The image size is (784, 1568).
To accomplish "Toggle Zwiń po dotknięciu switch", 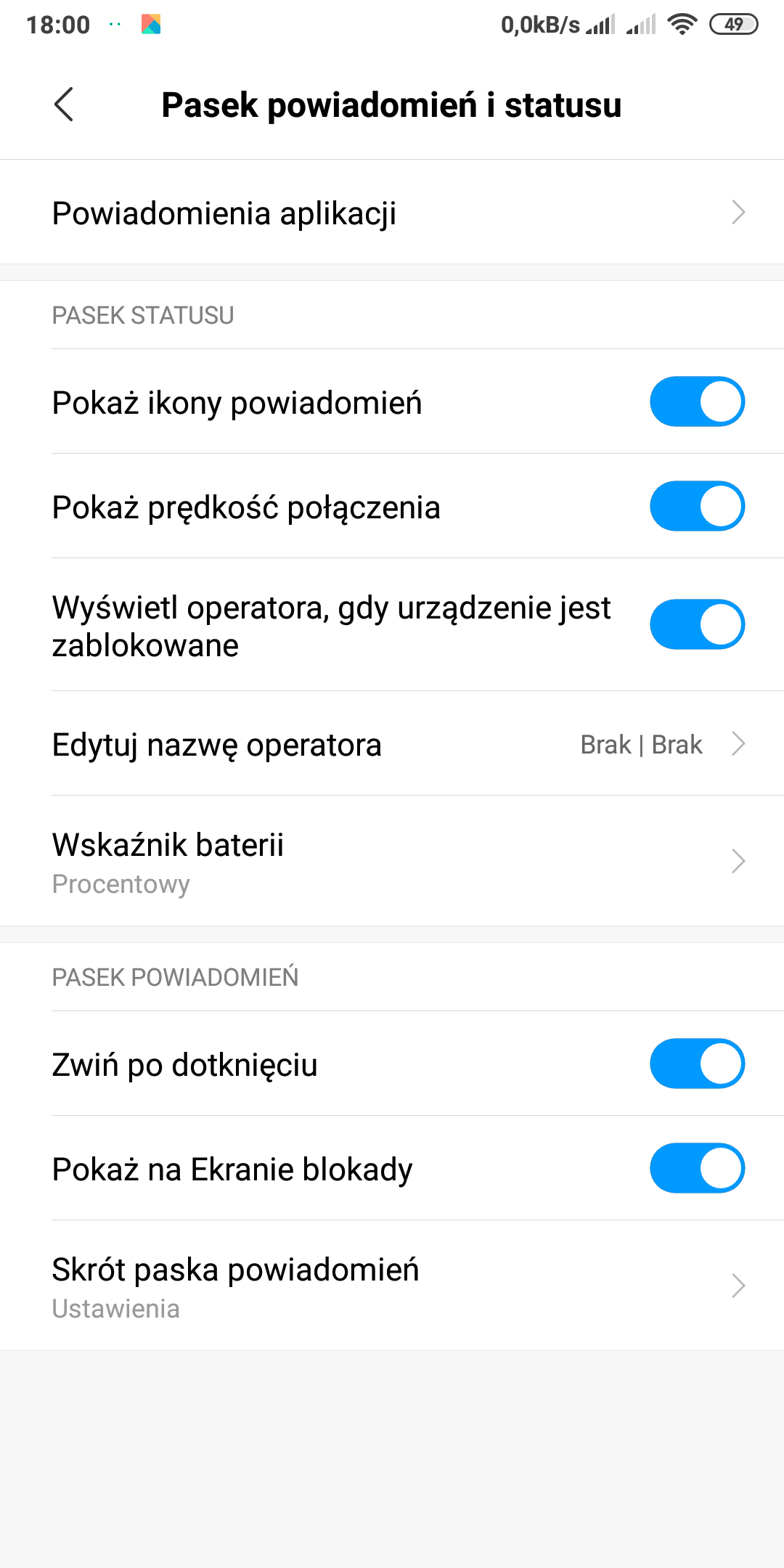I will [x=697, y=1063].
